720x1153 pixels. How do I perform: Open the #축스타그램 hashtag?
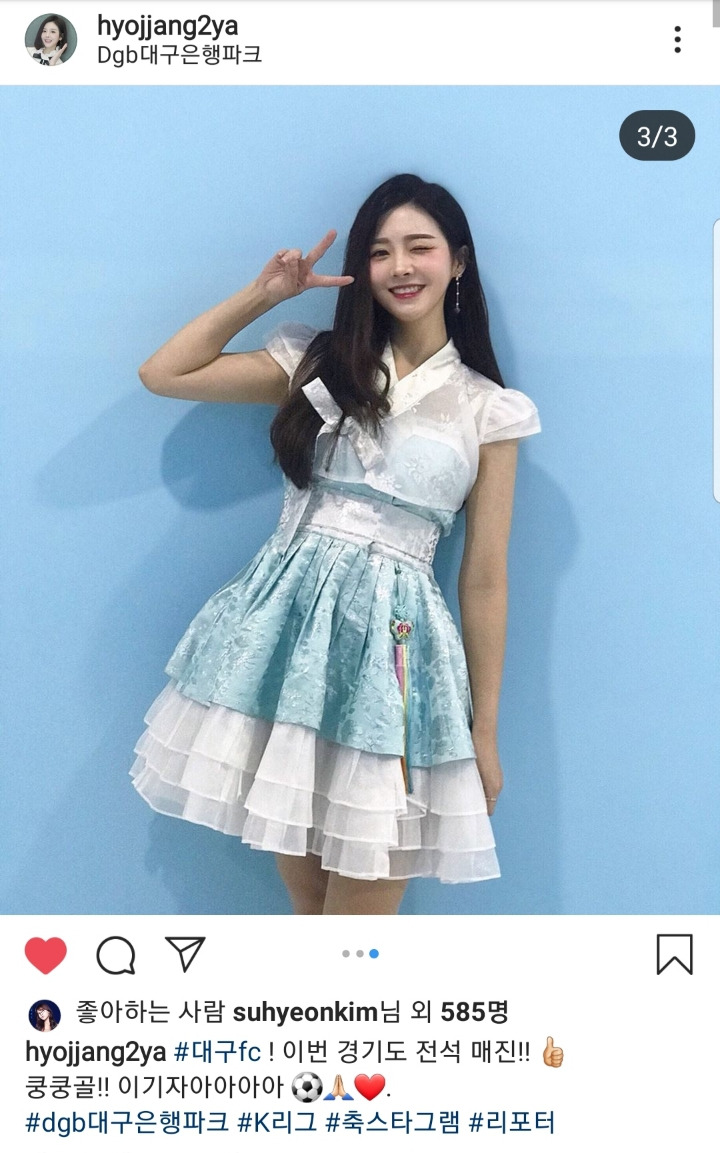tap(393, 1122)
